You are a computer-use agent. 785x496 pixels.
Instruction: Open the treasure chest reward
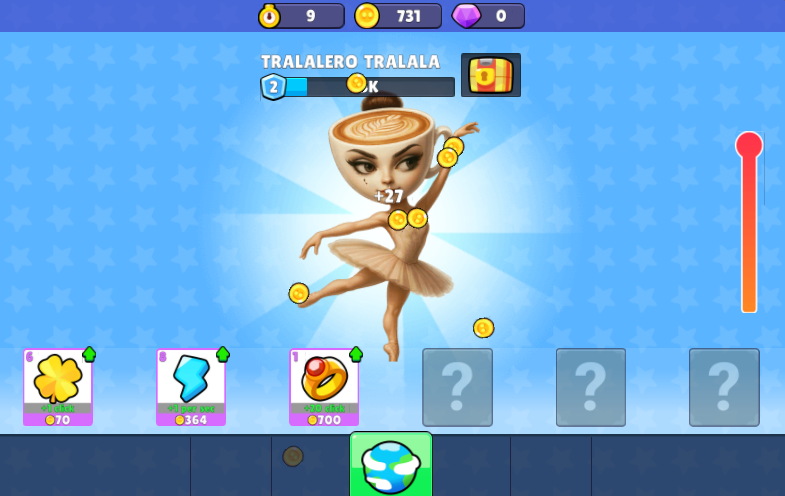point(490,75)
